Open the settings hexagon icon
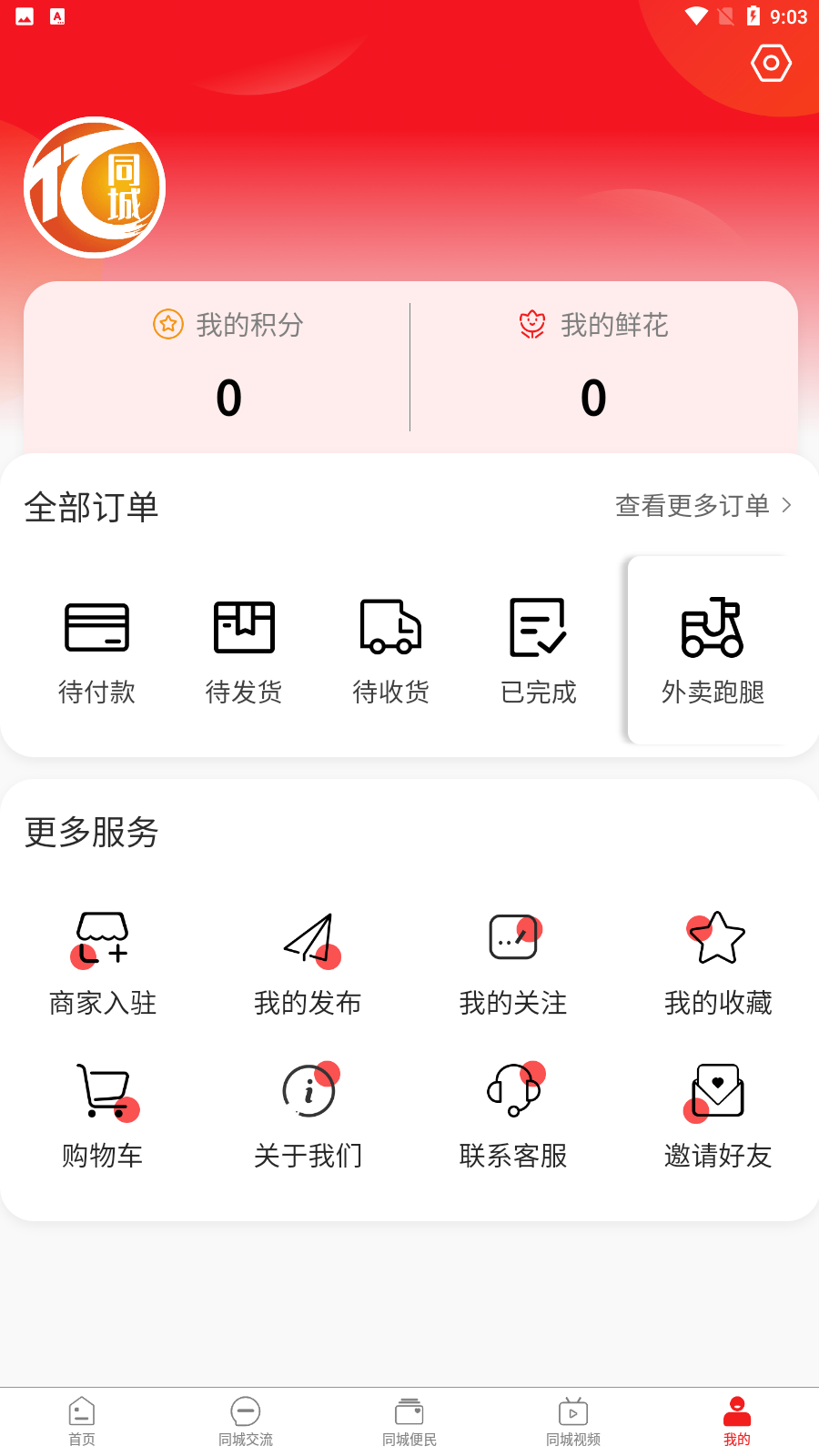Viewport: 819px width, 1456px height. pyautogui.click(x=771, y=63)
